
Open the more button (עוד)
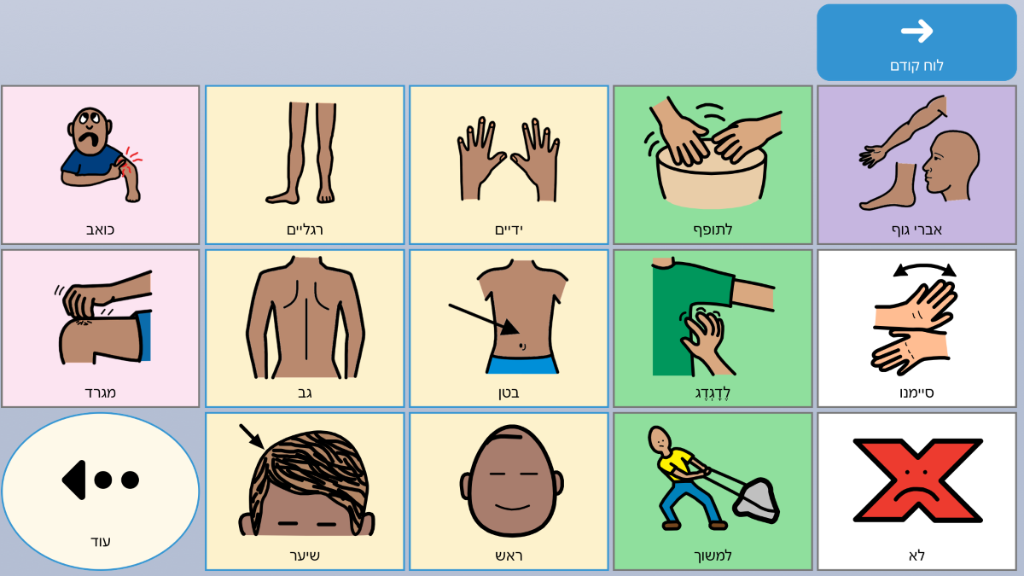pyautogui.click(x=100, y=491)
